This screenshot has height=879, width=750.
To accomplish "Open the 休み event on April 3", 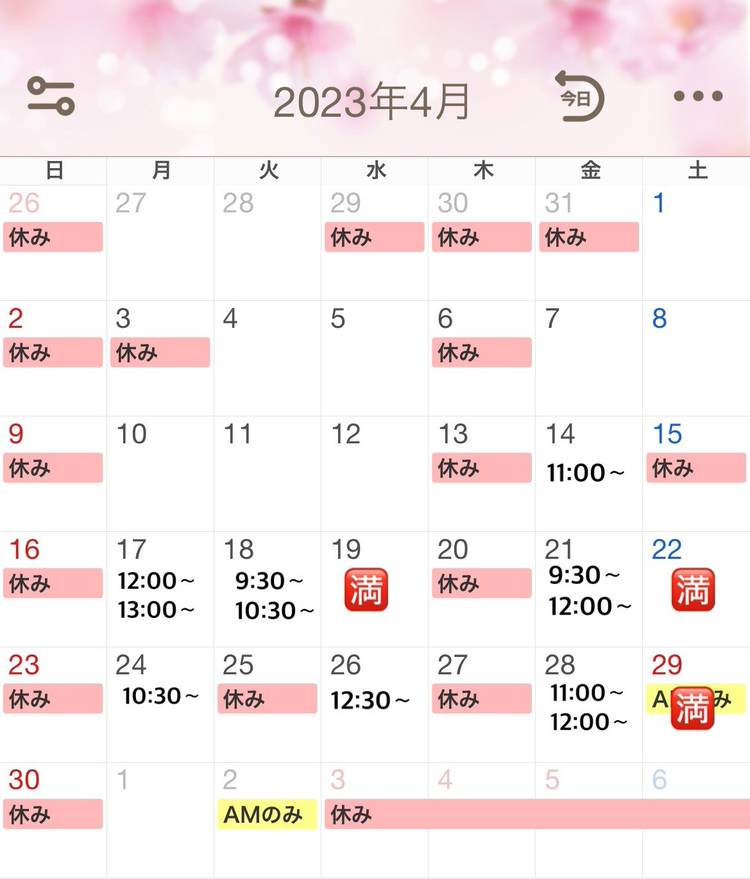I will [x=159, y=352].
